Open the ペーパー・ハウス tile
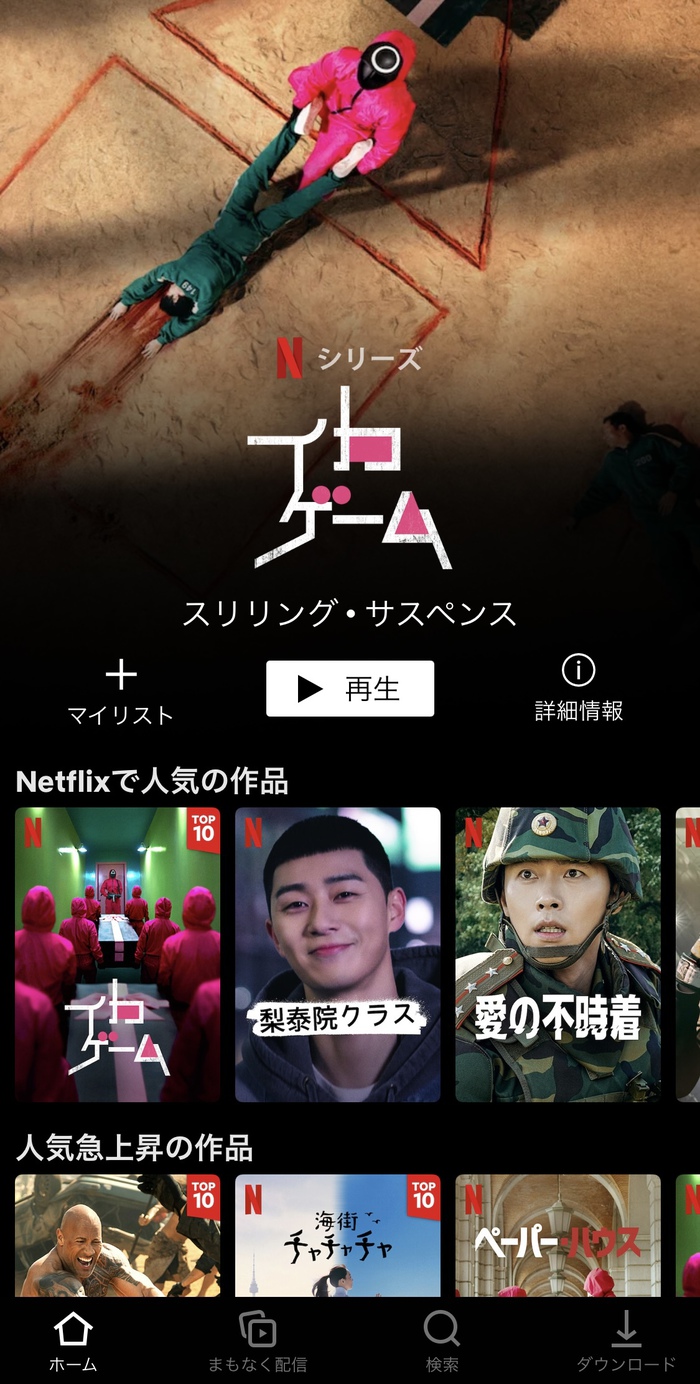 pyautogui.click(x=558, y=1235)
